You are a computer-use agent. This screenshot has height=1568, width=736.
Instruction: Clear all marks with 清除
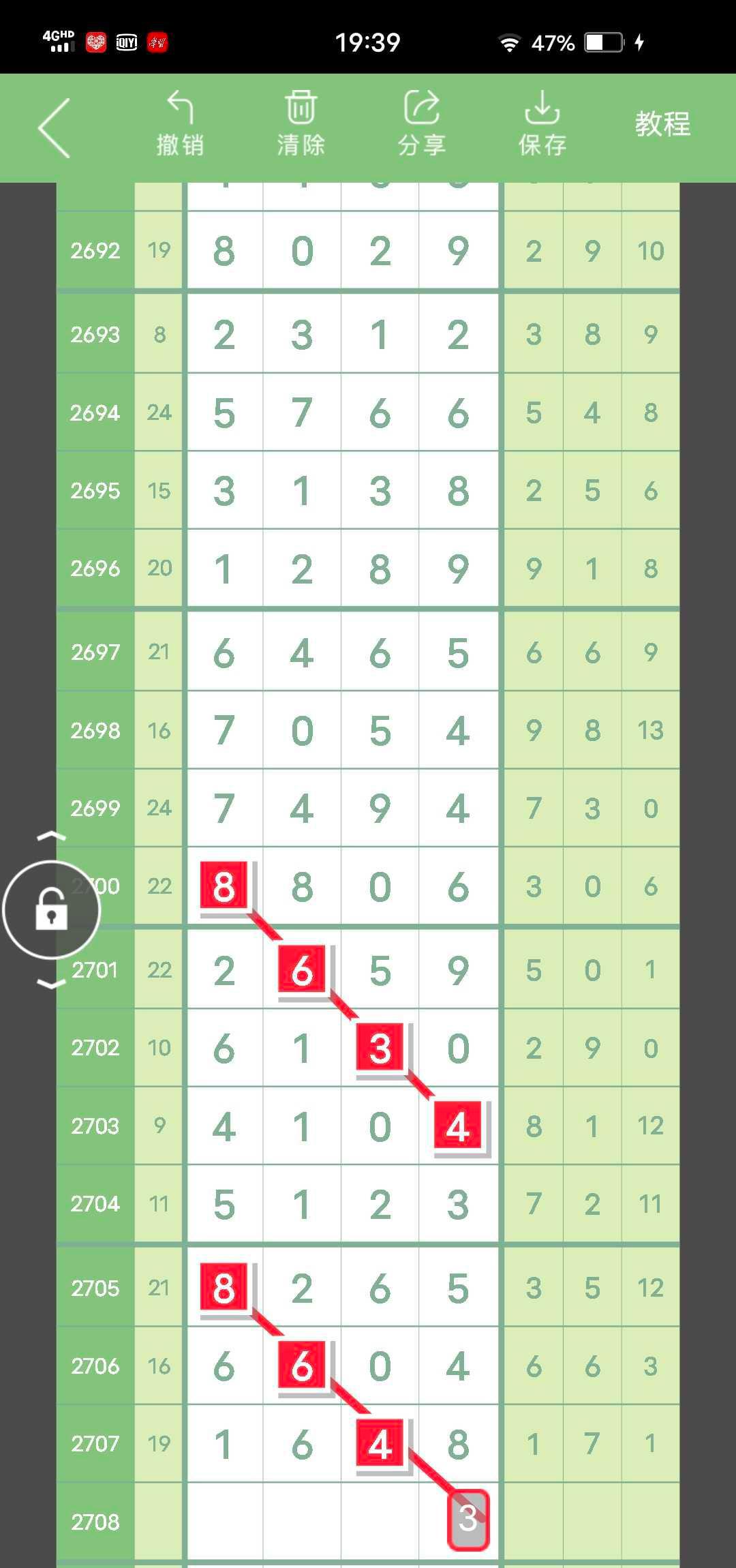(x=301, y=124)
